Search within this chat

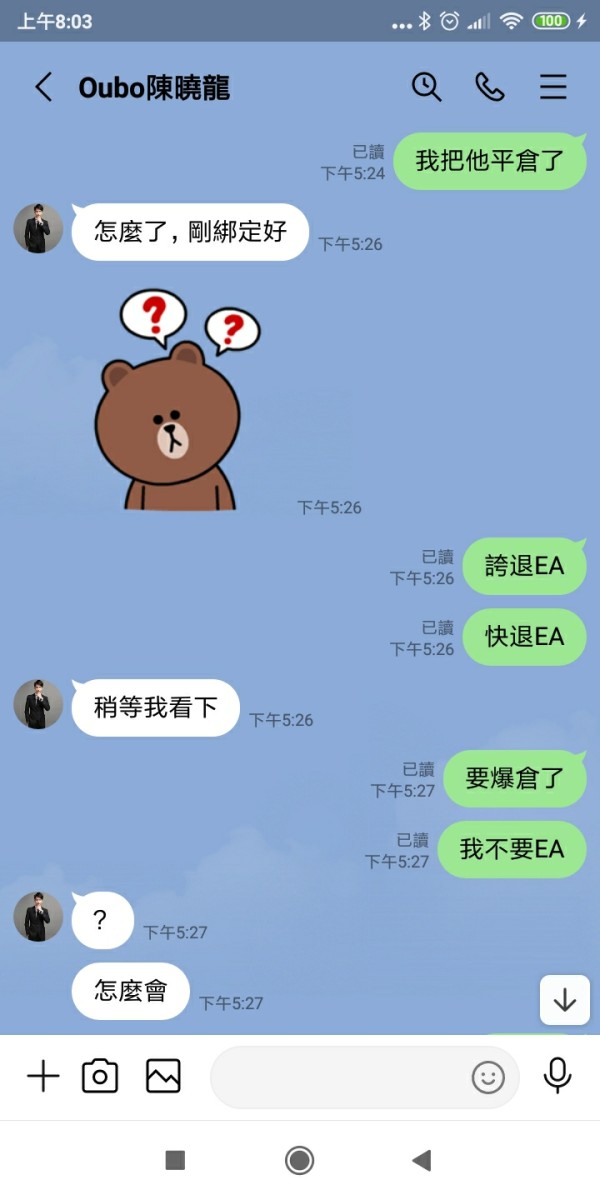(x=427, y=87)
